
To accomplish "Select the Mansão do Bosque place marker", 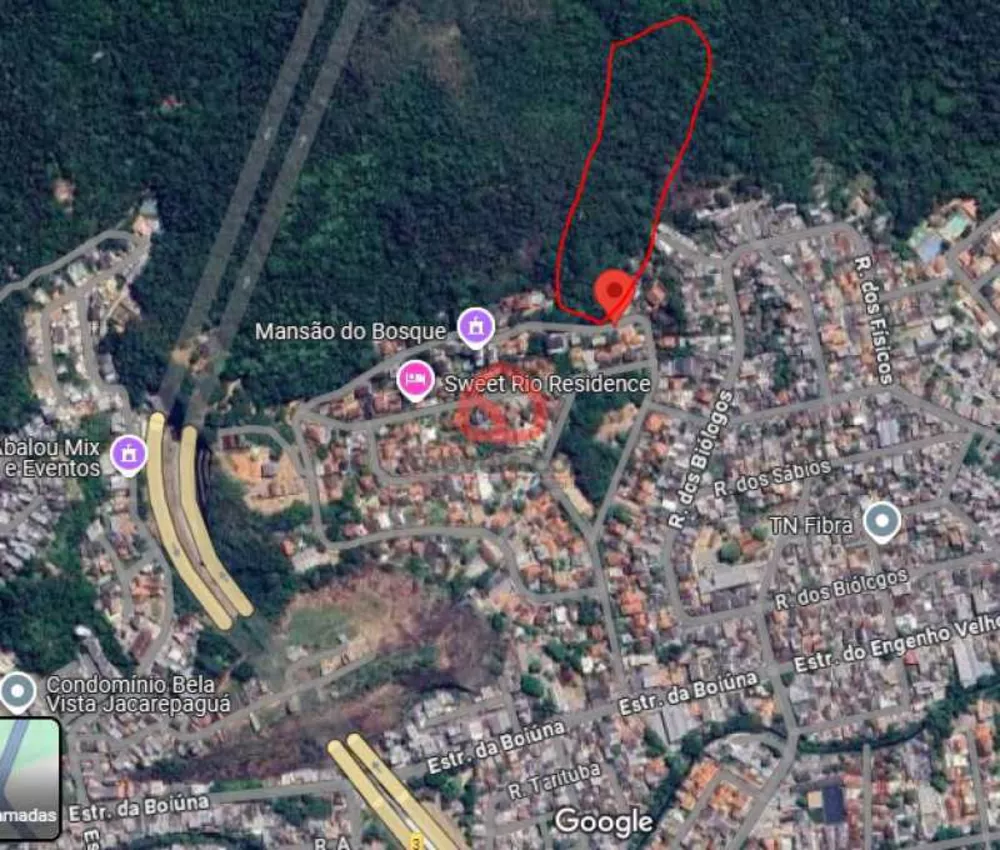I will (476, 326).
